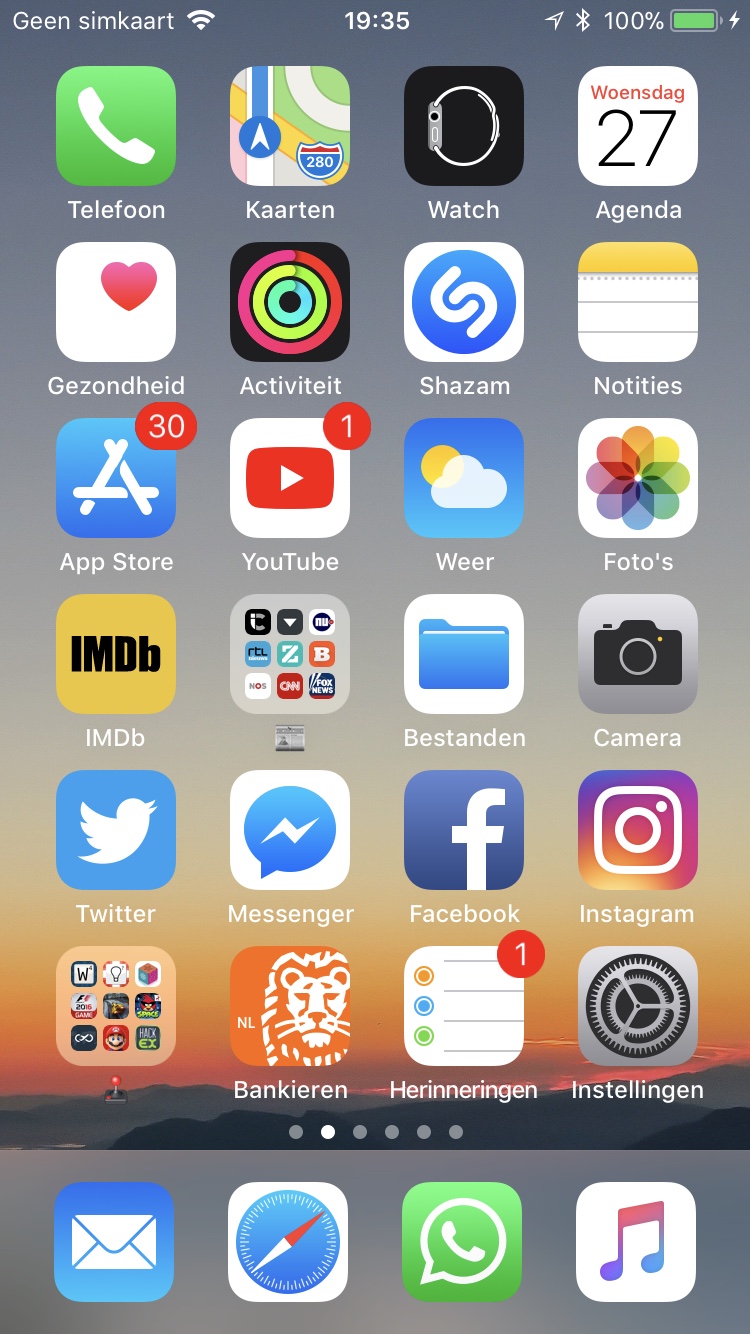Launch Safari browser from dock

[288, 1242]
